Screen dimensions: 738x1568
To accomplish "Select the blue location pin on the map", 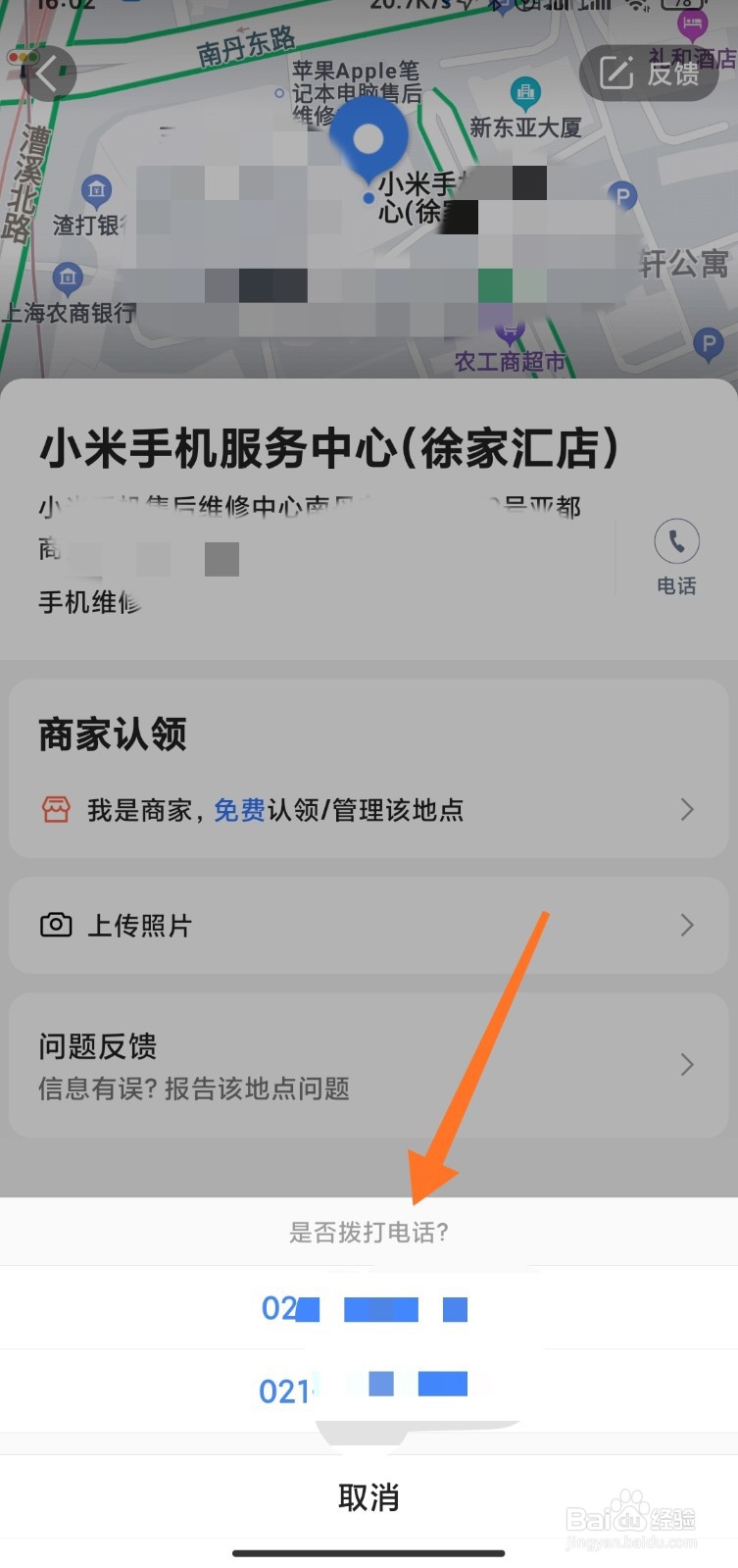I will (367, 139).
